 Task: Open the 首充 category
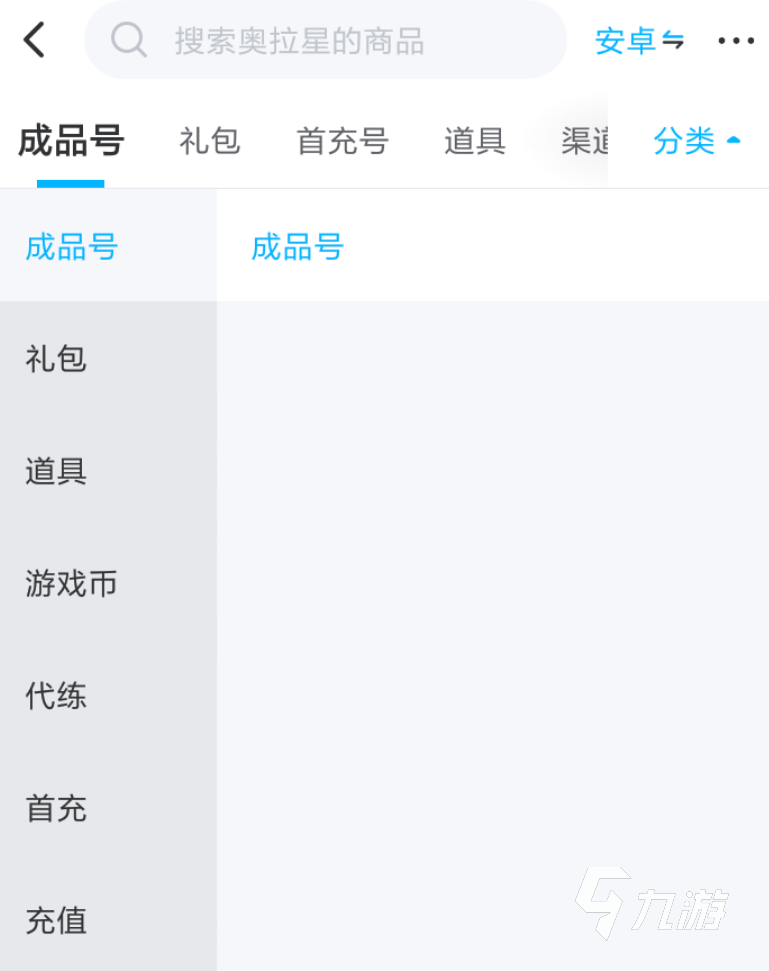click(56, 808)
